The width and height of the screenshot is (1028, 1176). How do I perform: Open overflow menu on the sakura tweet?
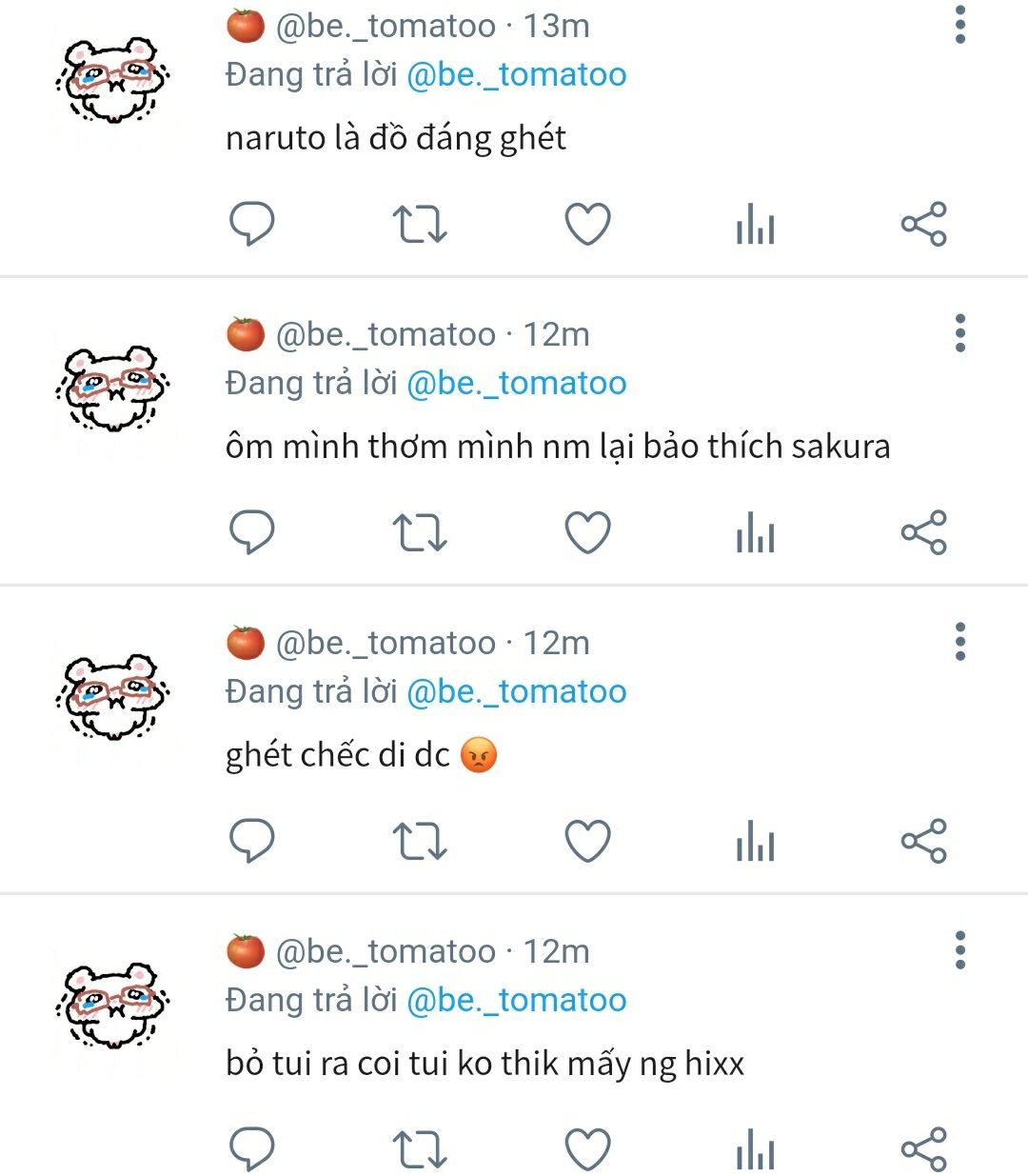(x=959, y=334)
